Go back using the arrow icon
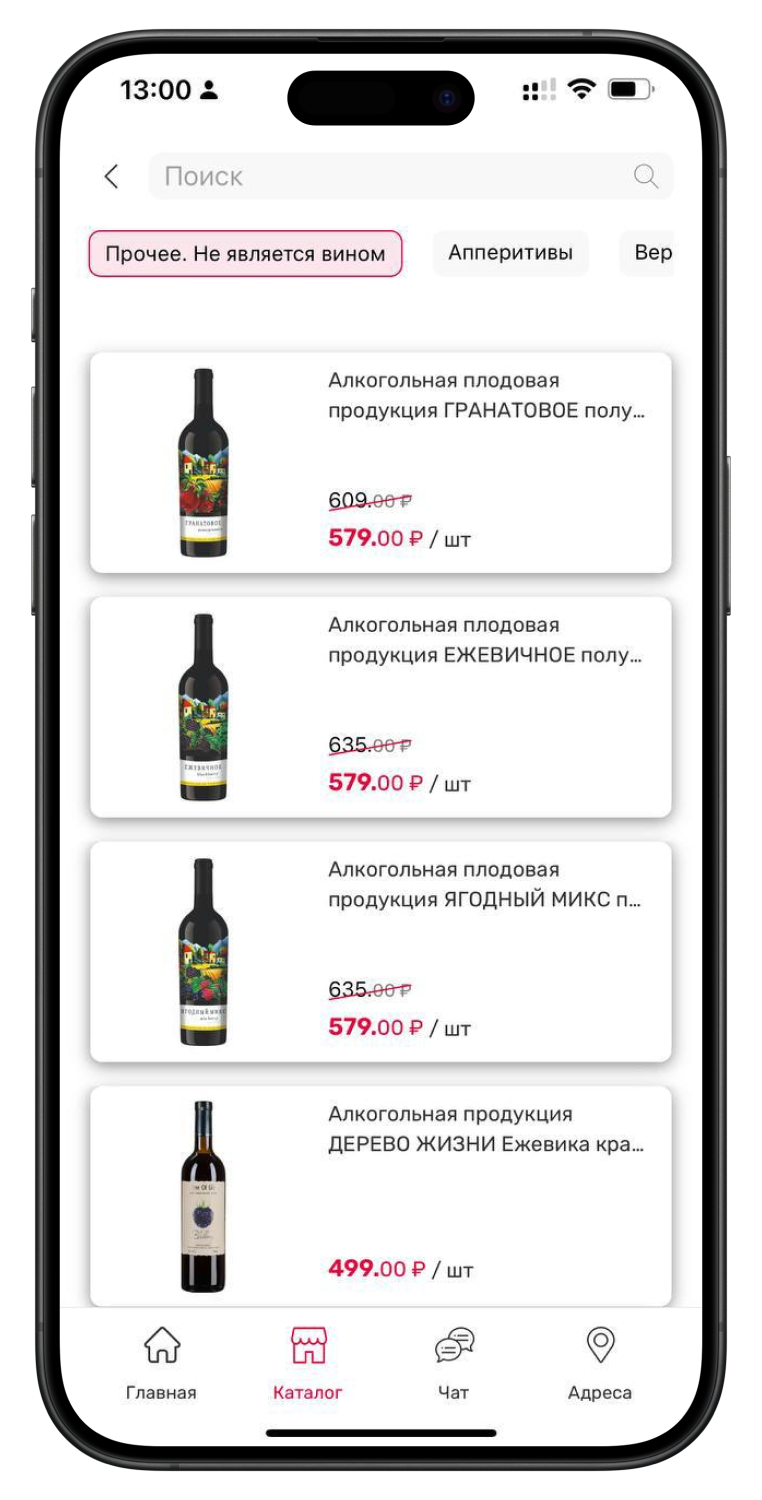Image resolution: width=762 pixels, height=1500 pixels. (111, 177)
